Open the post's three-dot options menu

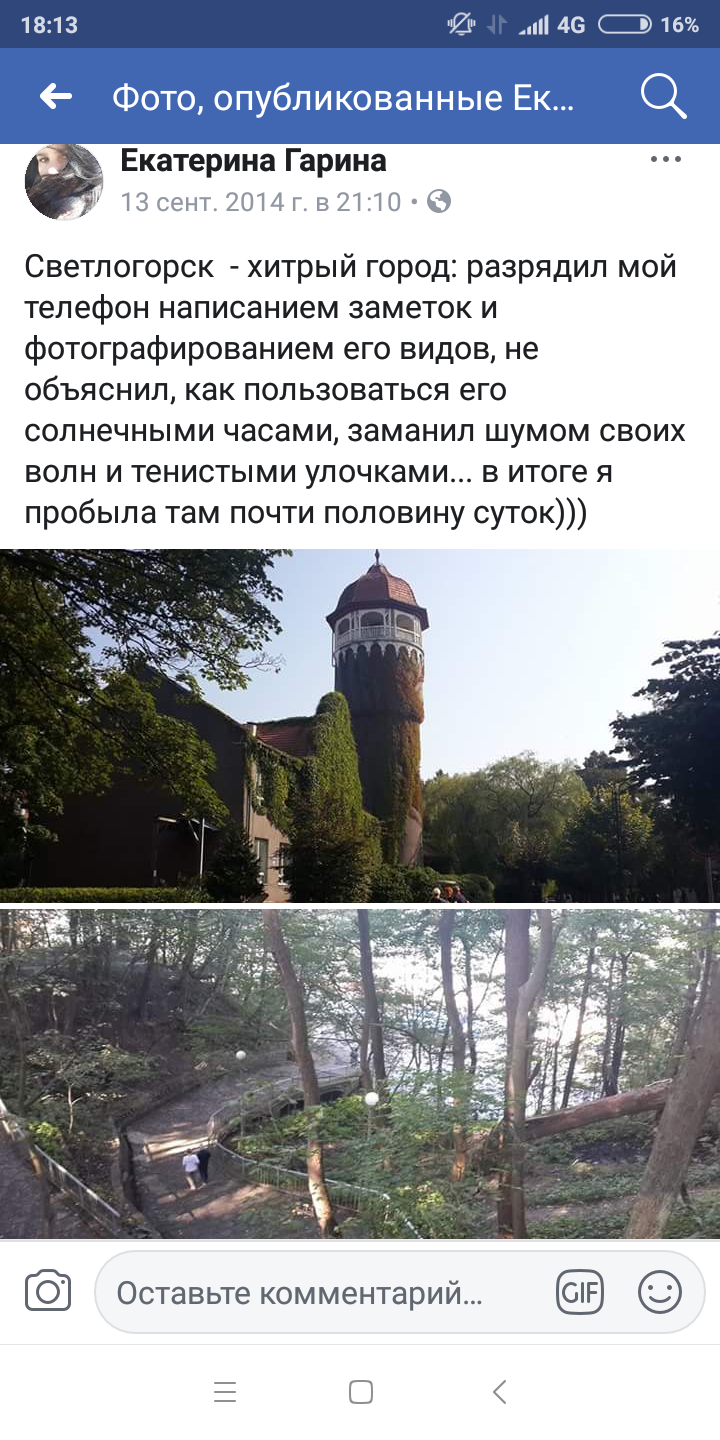click(x=666, y=159)
